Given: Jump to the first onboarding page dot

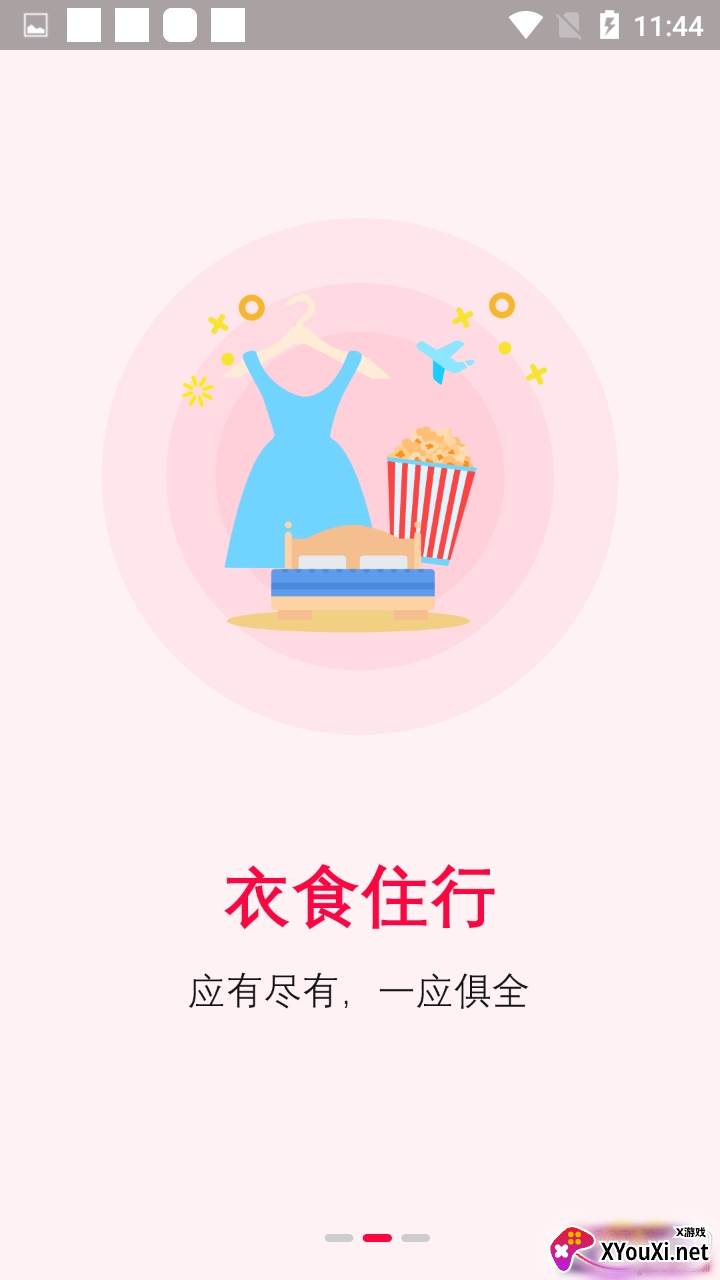Looking at the screenshot, I should [x=339, y=1238].
